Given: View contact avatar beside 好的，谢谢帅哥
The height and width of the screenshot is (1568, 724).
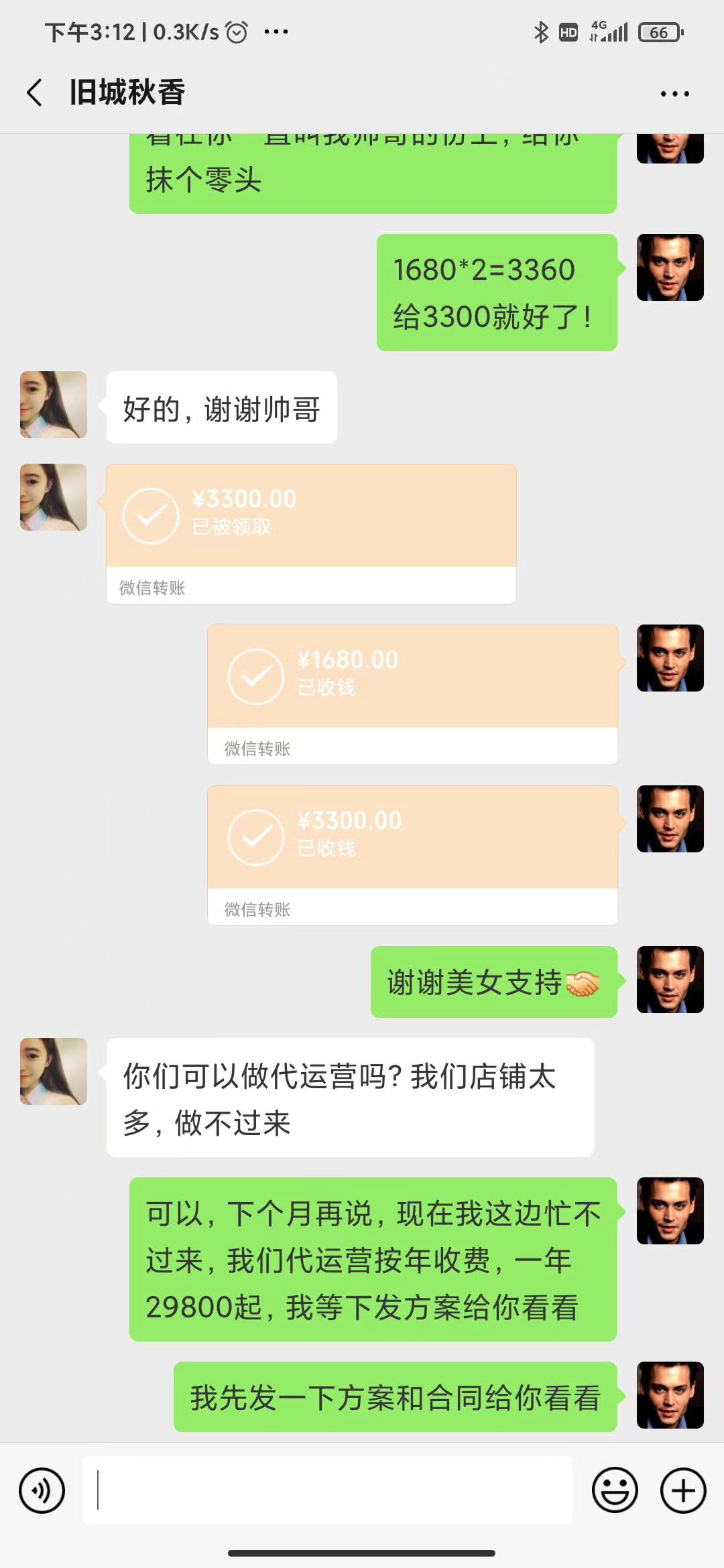Looking at the screenshot, I should click(x=54, y=405).
